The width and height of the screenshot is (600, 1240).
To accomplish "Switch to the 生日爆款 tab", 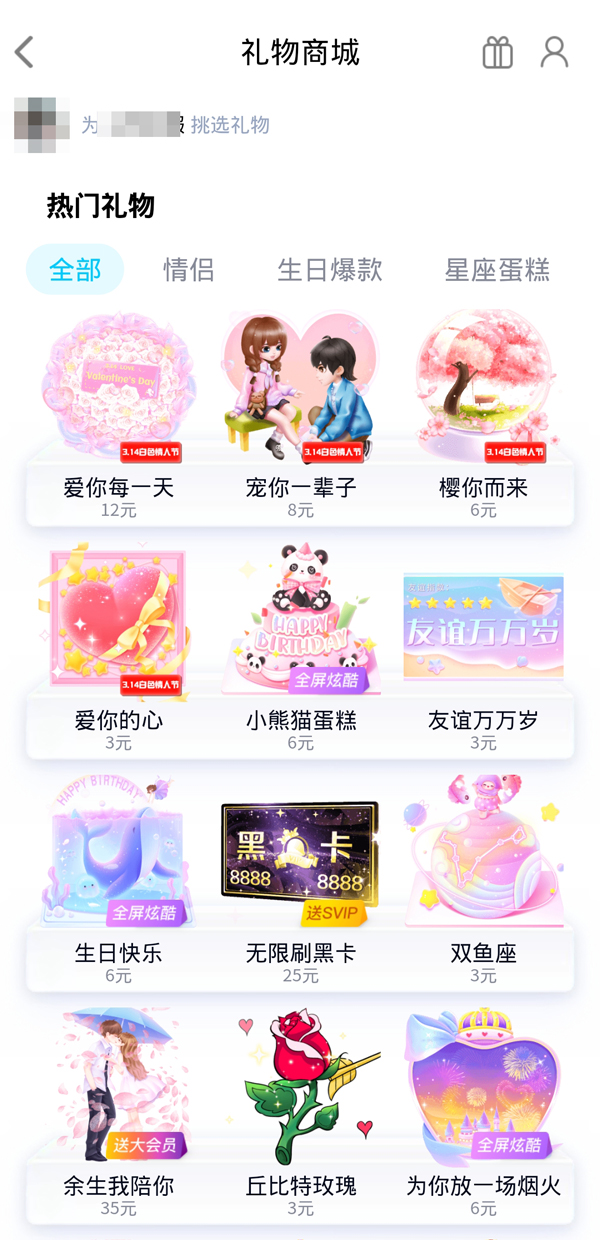I will pyautogui.click(x=329, y=270).
